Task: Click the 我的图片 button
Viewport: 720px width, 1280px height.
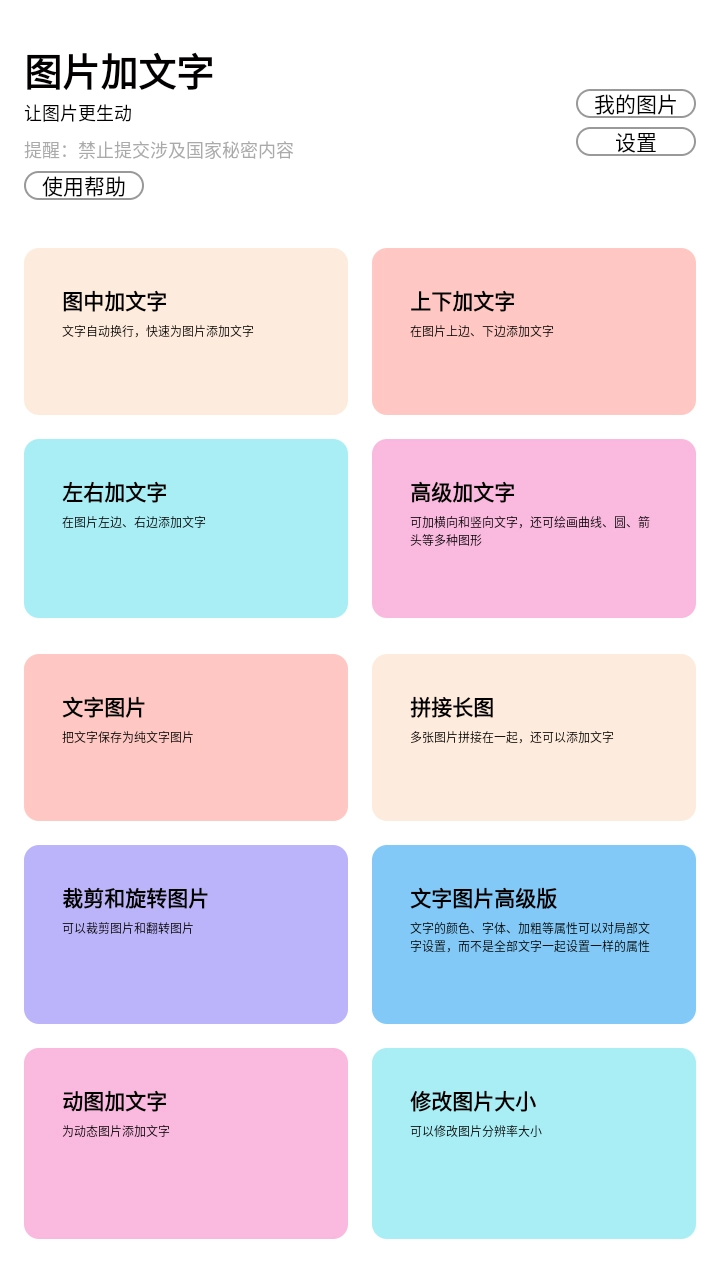Action: click(636, 103)
